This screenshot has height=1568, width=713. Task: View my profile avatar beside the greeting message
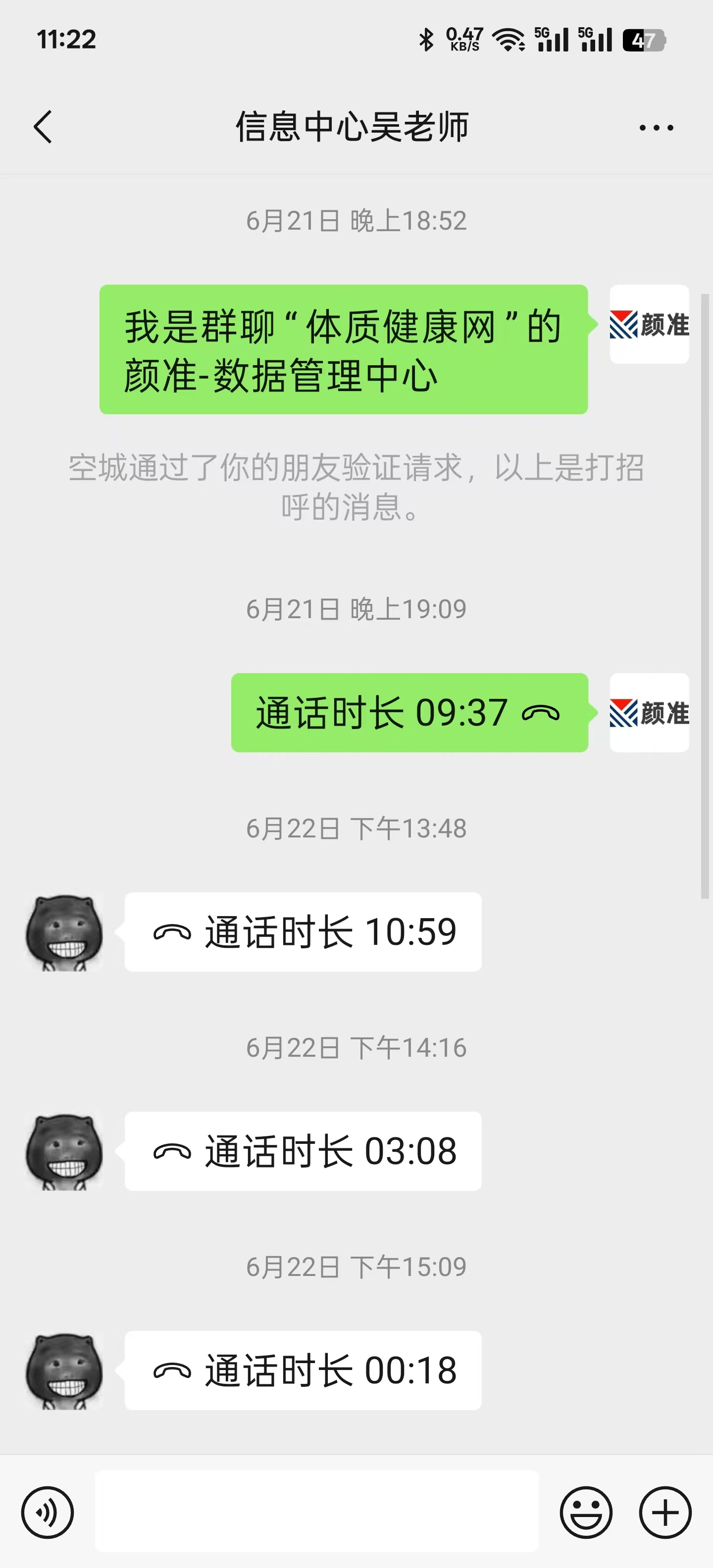pos(649,324)
